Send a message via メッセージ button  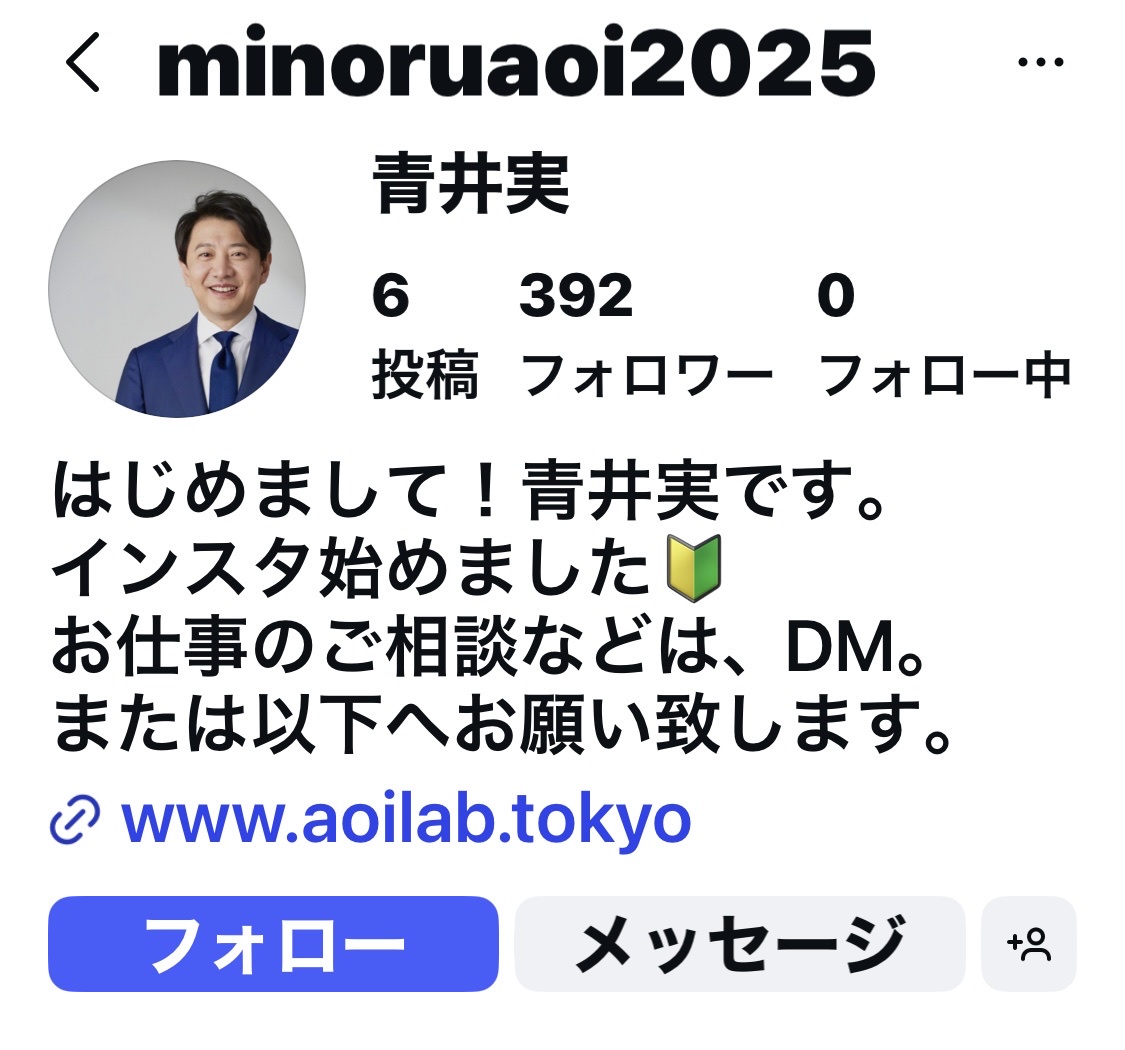point(739,943)
